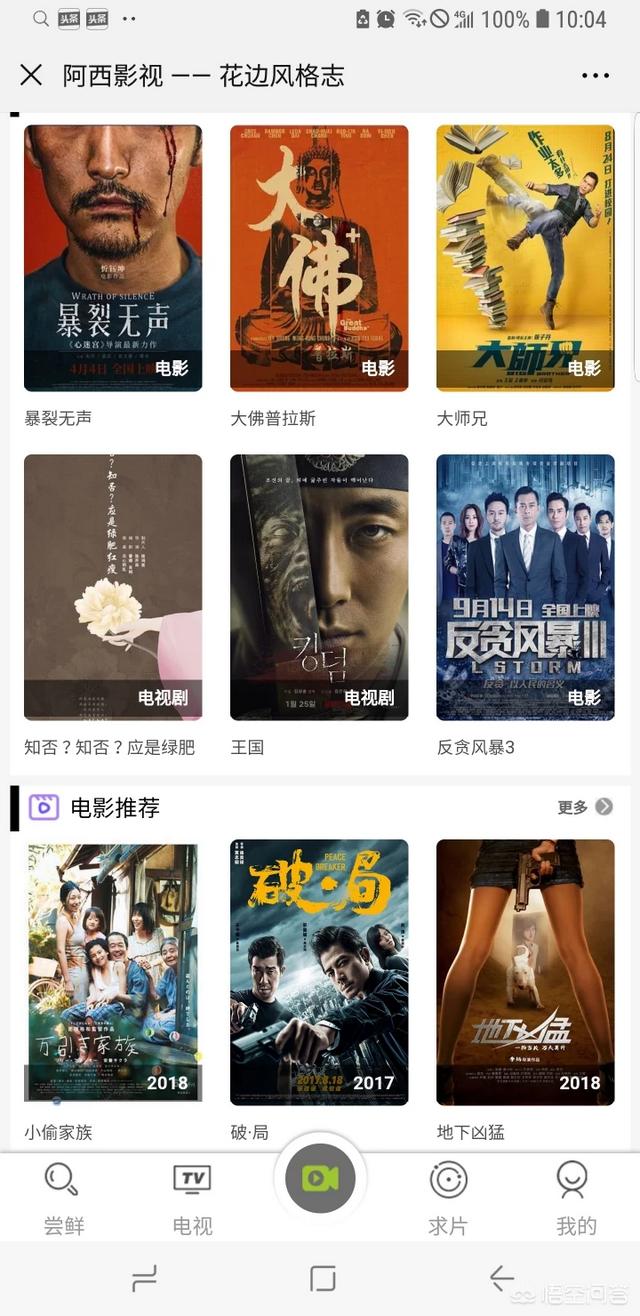The width and height of the screenshot is (640, 1316).
Task: Open the 反贪风暴3 movie card
Action: pyautogui.click(x=525, y=587)
